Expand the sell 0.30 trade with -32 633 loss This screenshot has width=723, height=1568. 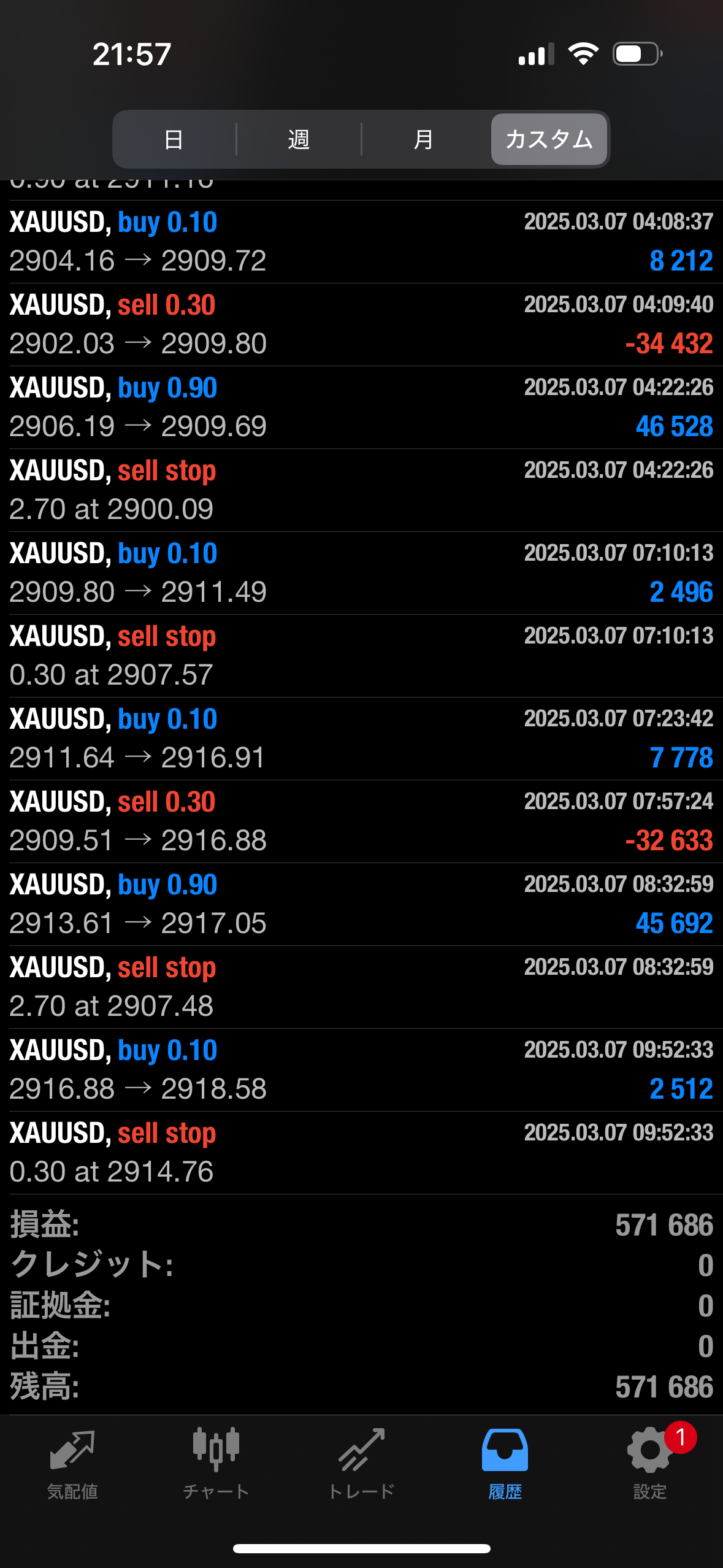pos(361,821)
